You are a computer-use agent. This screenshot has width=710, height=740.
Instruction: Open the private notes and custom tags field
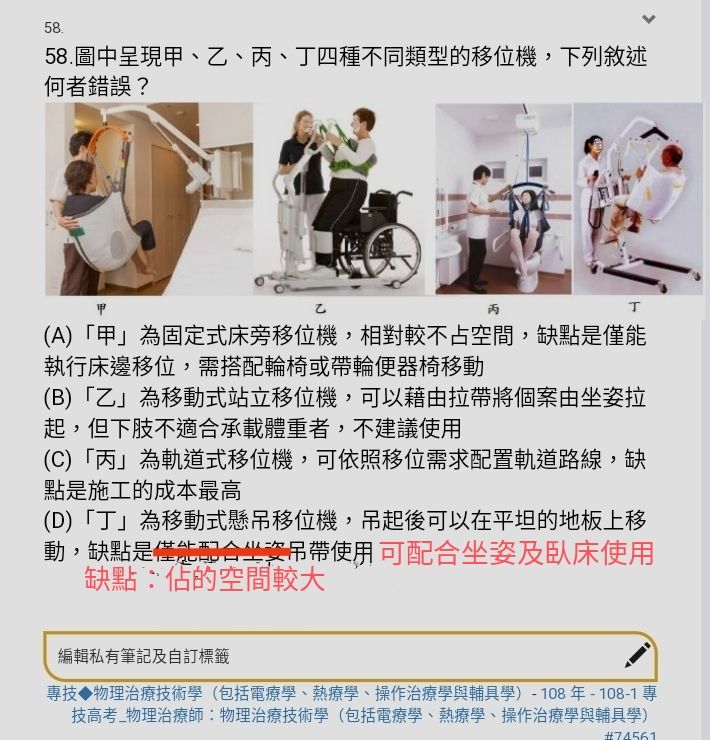(x=330, y=656)
